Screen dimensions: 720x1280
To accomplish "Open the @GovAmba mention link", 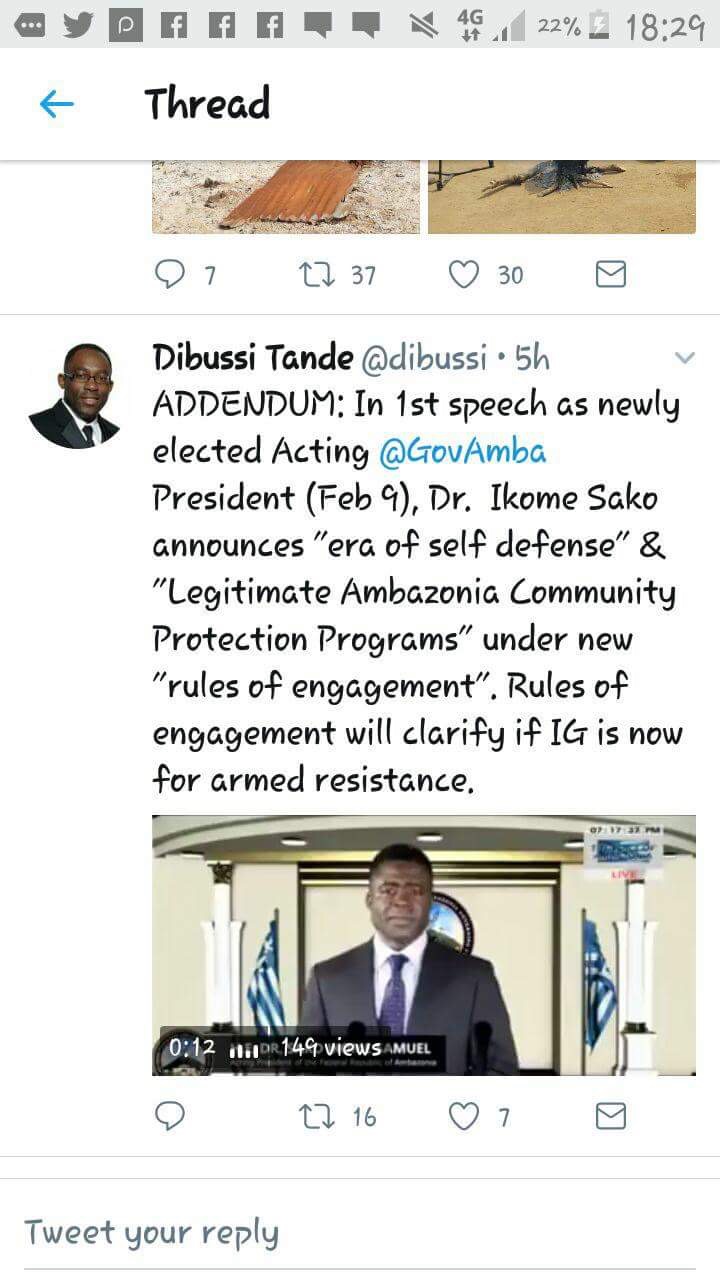I will pyautogui.click(x=462, y=451).
